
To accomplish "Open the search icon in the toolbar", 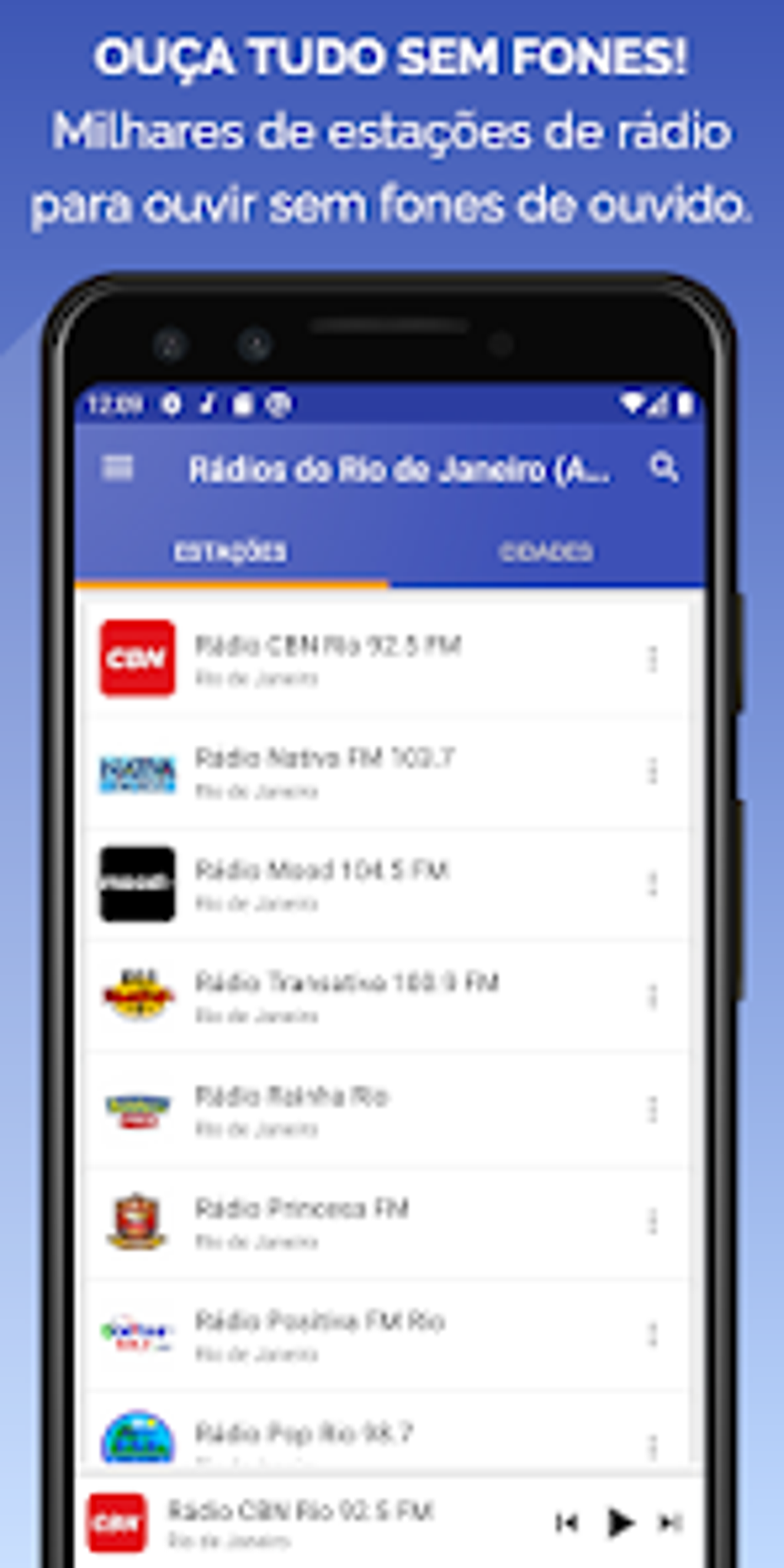I will (x=663, y=467).
